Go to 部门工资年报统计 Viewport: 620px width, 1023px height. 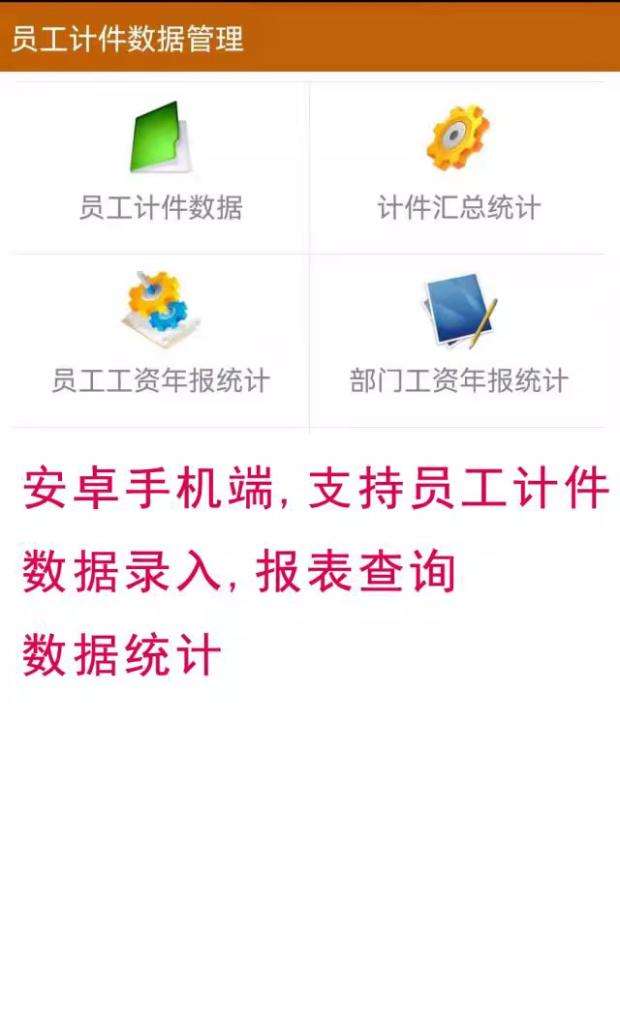458,338
